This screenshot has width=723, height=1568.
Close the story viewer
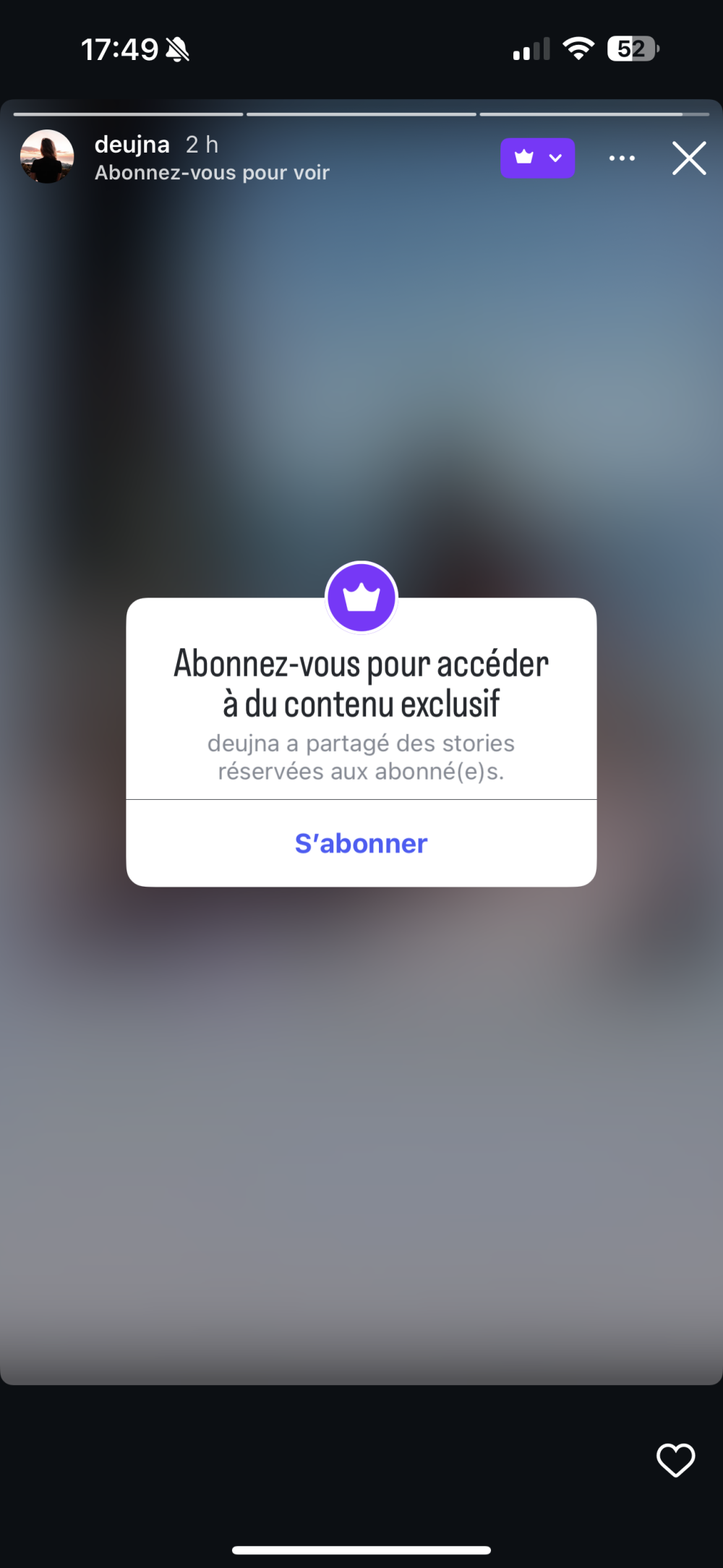point(688,158)
